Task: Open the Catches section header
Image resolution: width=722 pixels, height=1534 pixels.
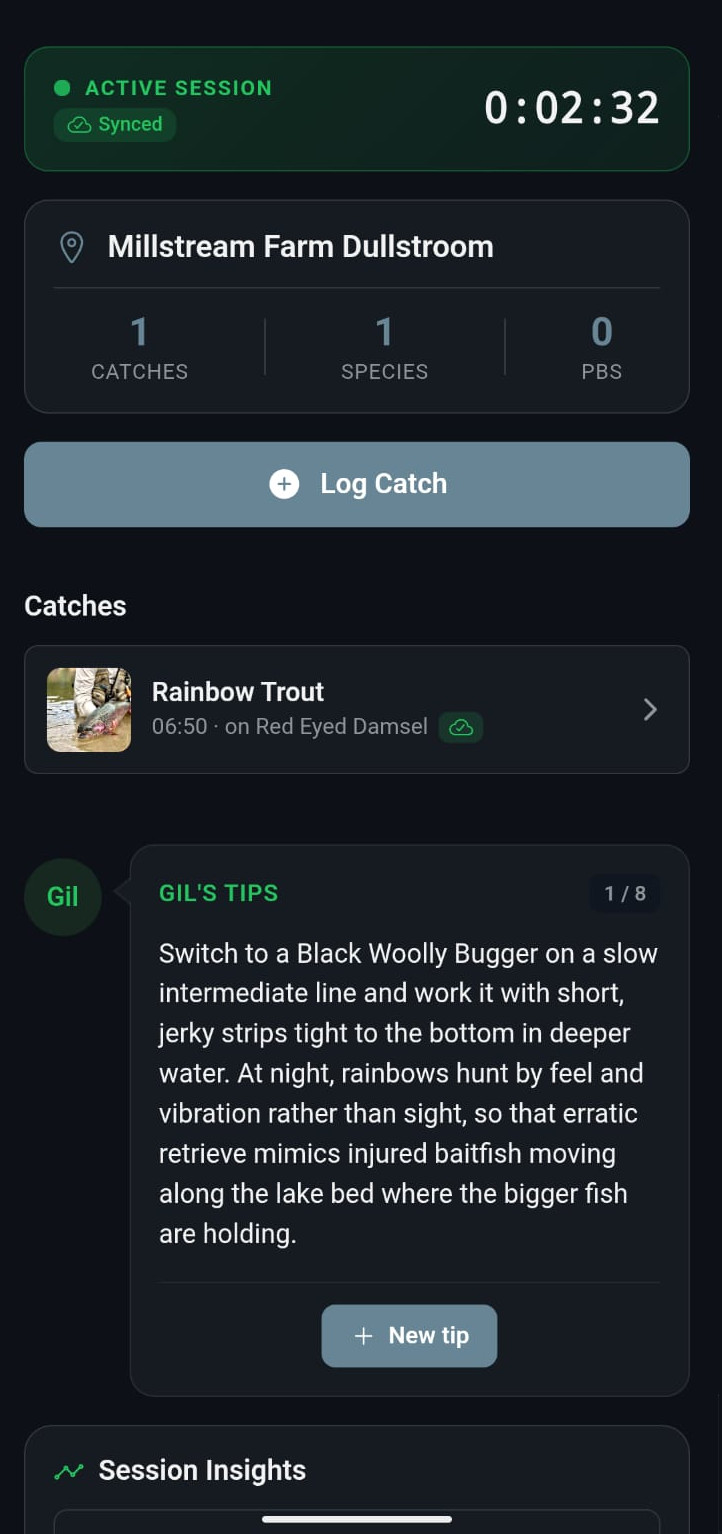Action: click(74, 605)
